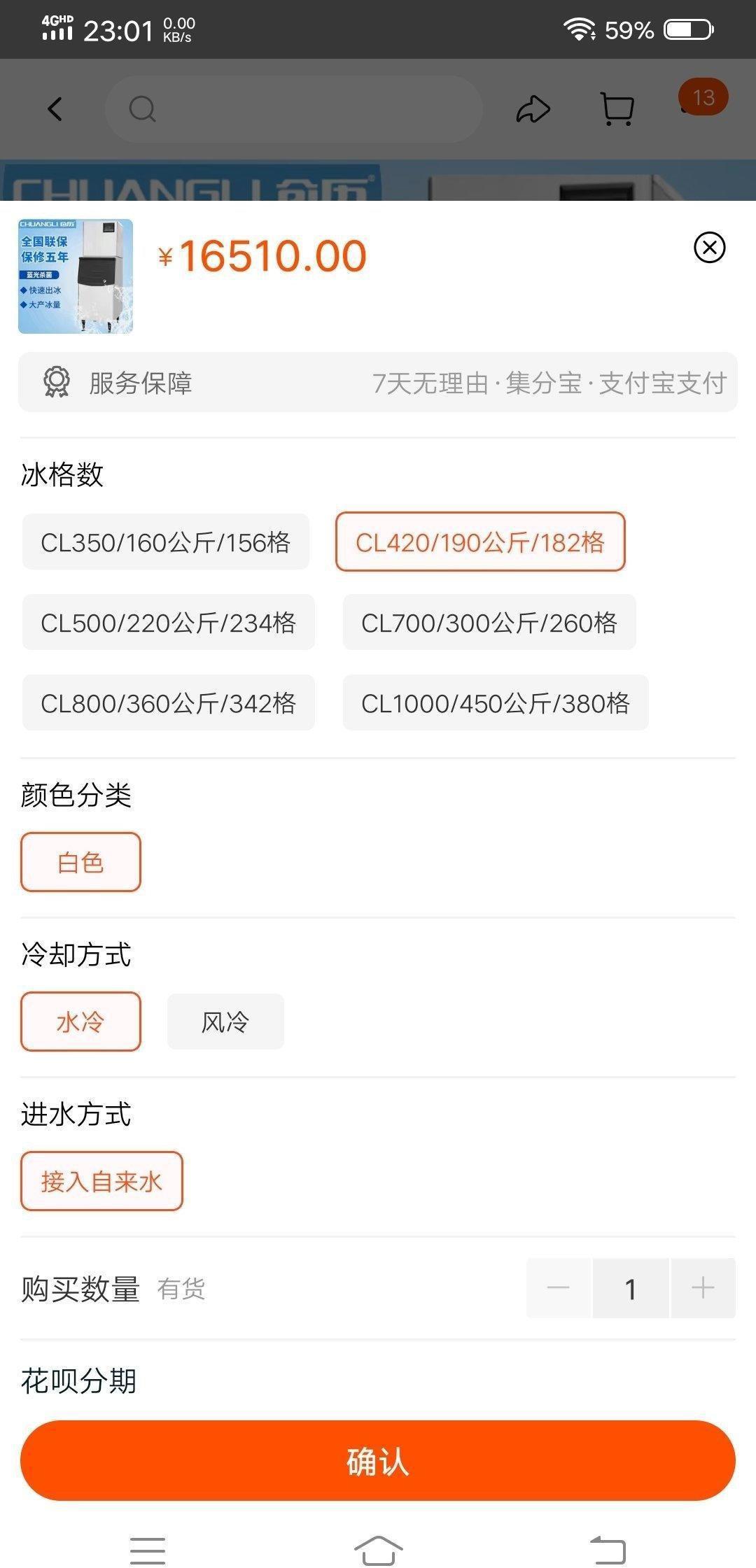Close the product options sheet
This screenshot has height=1568, width=756.
709,247
